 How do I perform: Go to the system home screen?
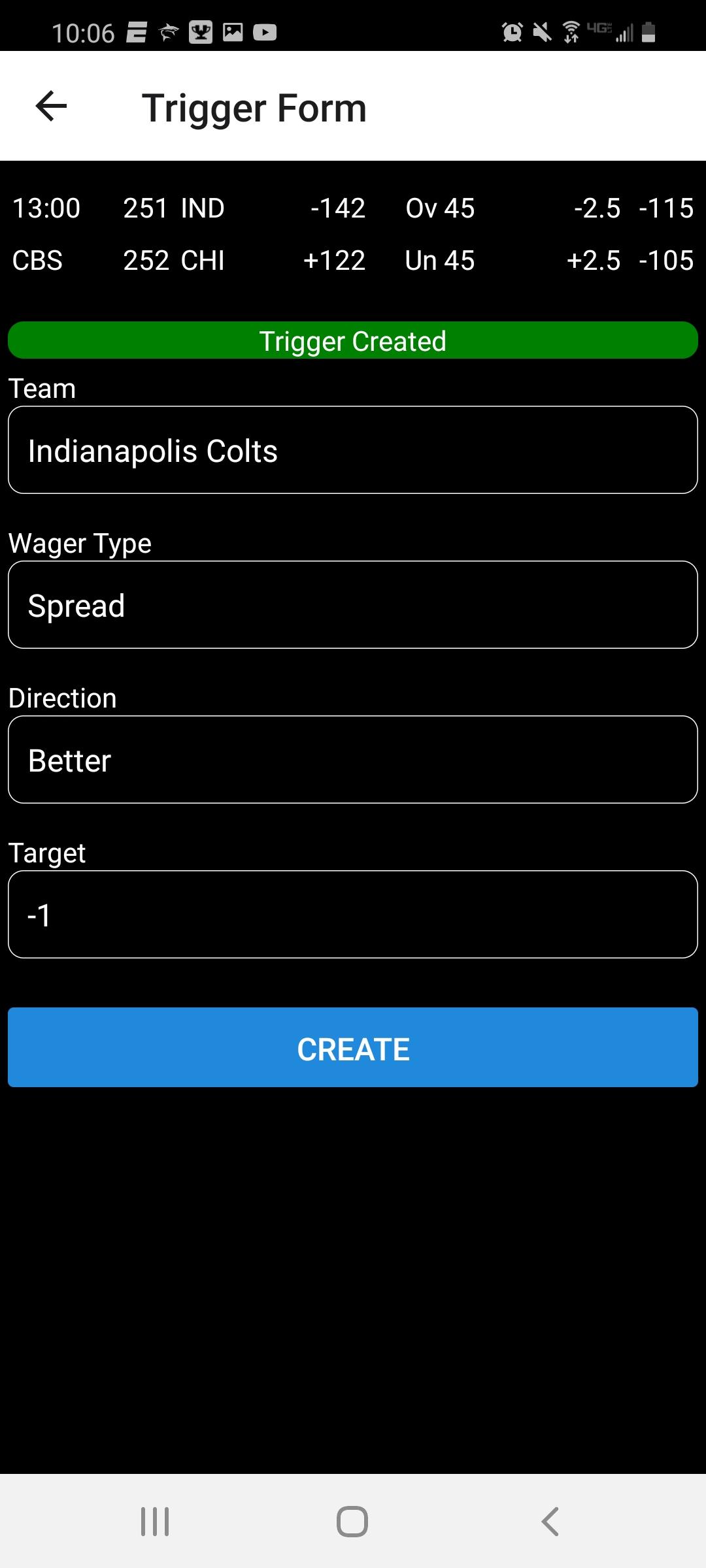coord(352,1522)
